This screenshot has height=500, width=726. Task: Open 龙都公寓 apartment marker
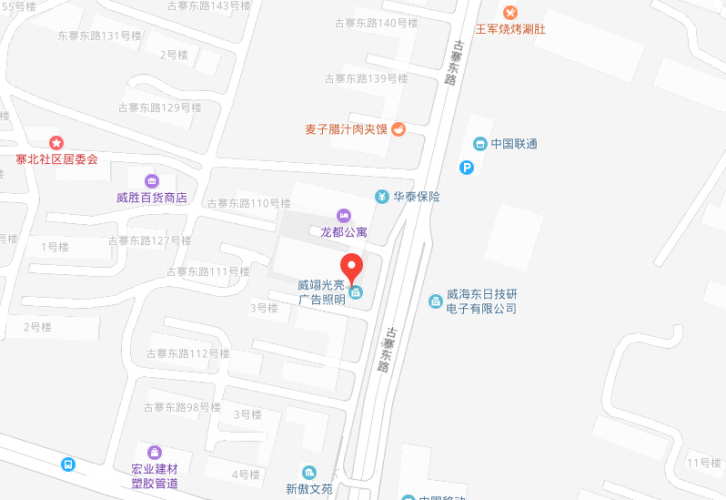coord(343,215)
